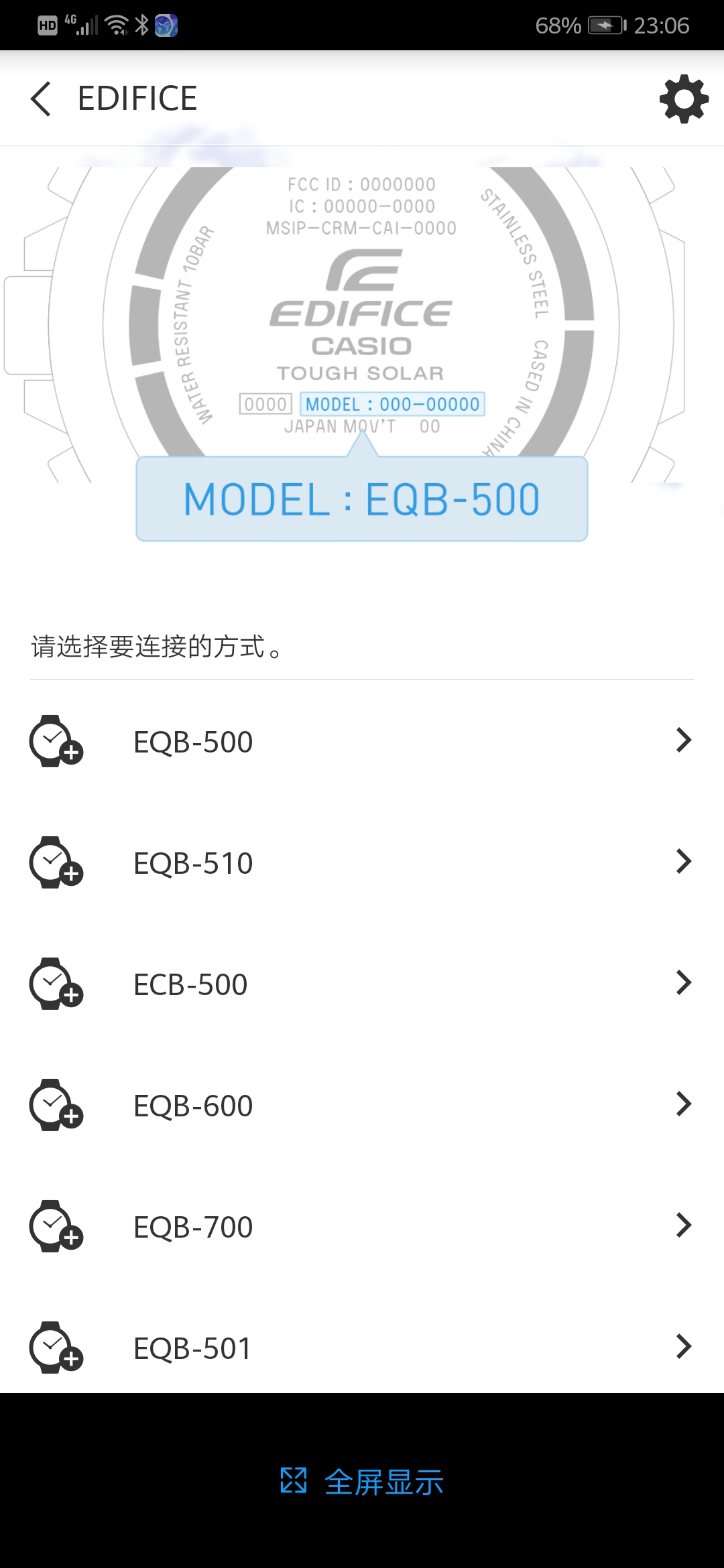Select the EQB-500 watch model
The height and width of the screenshot is (1568, 724).
(362, 741)
